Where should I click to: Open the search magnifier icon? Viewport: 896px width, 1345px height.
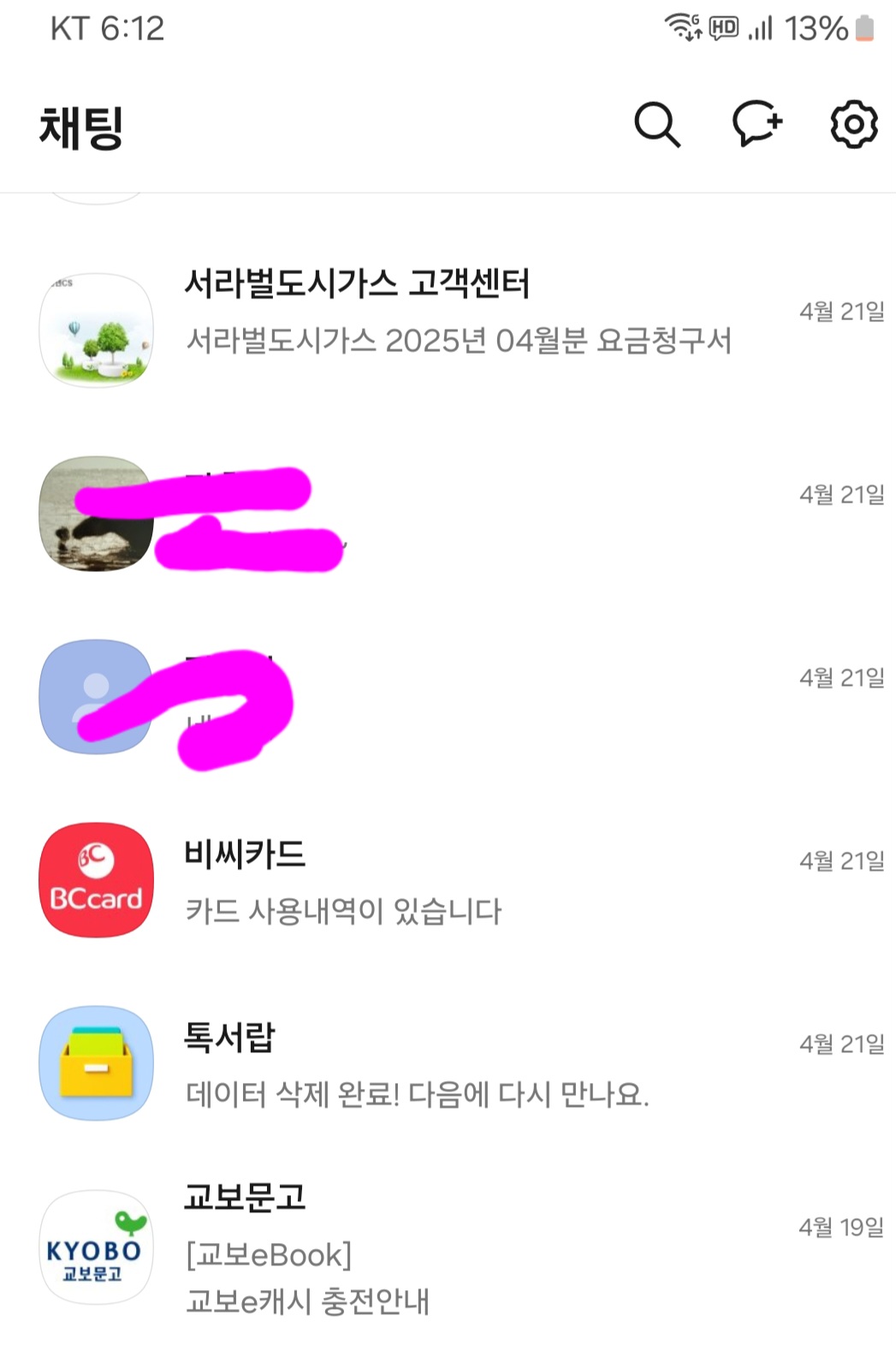click(x=656, y=126)
